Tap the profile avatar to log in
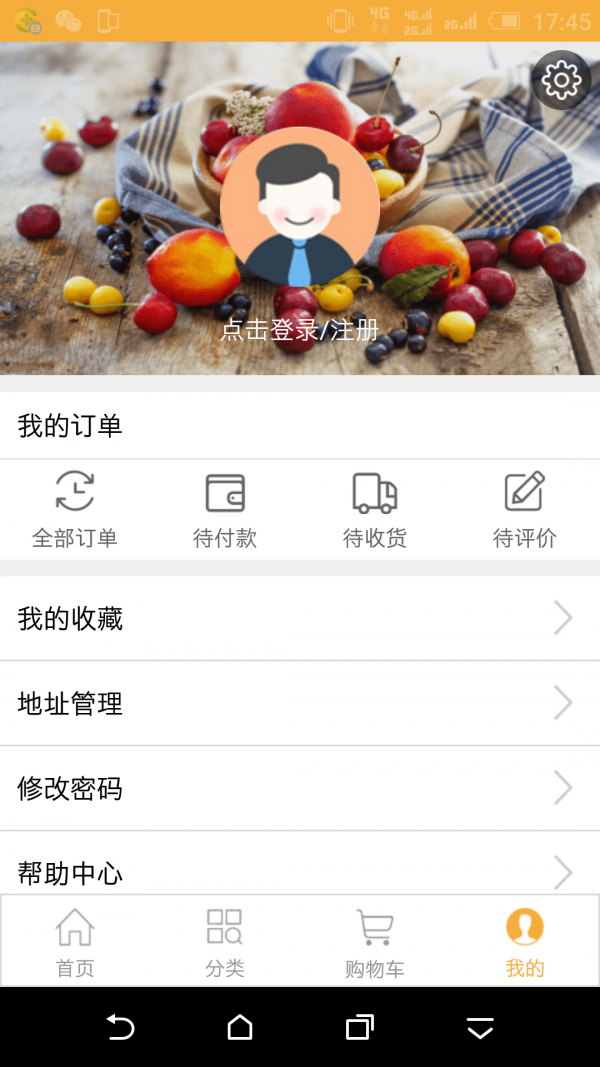600x1067 pixels. tap(300, 207)
